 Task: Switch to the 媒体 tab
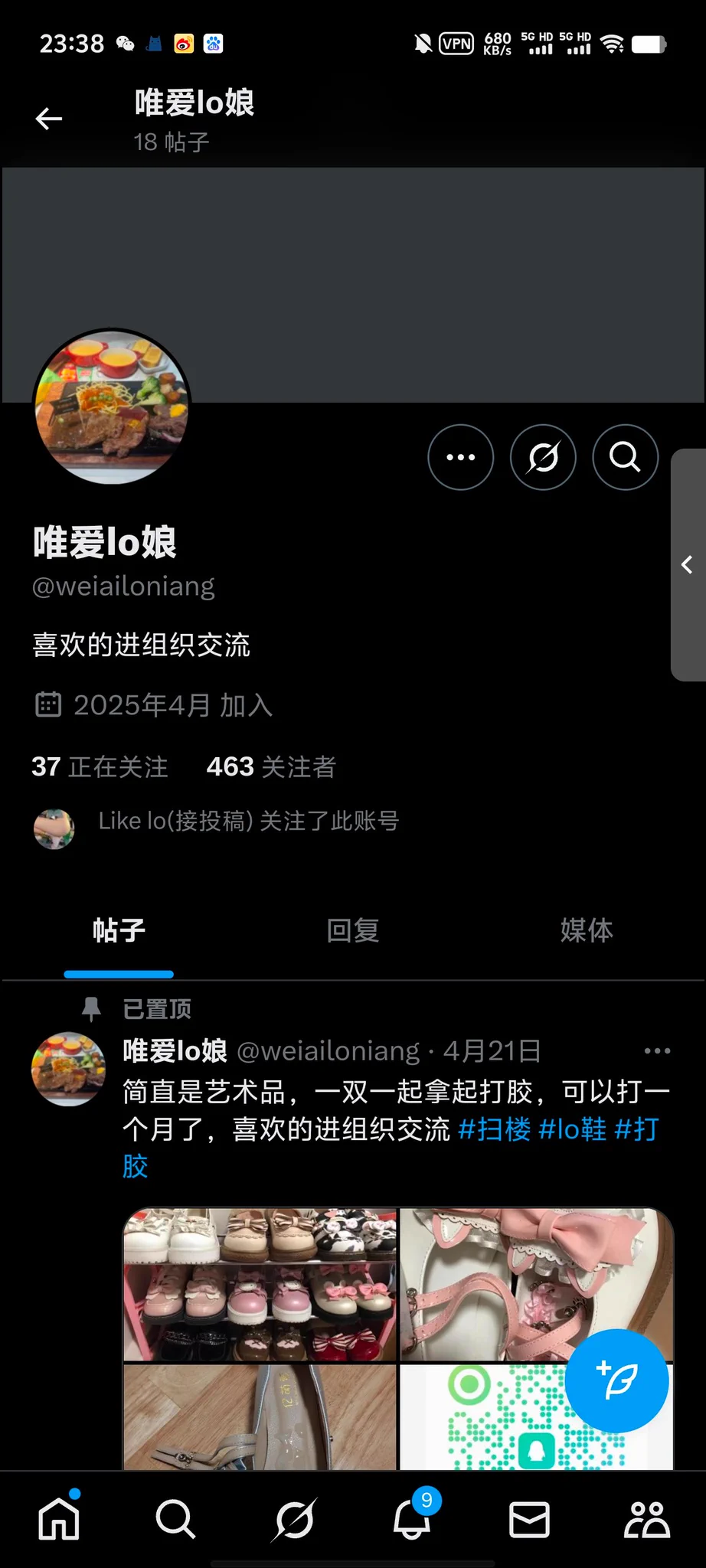click(587, 930)
